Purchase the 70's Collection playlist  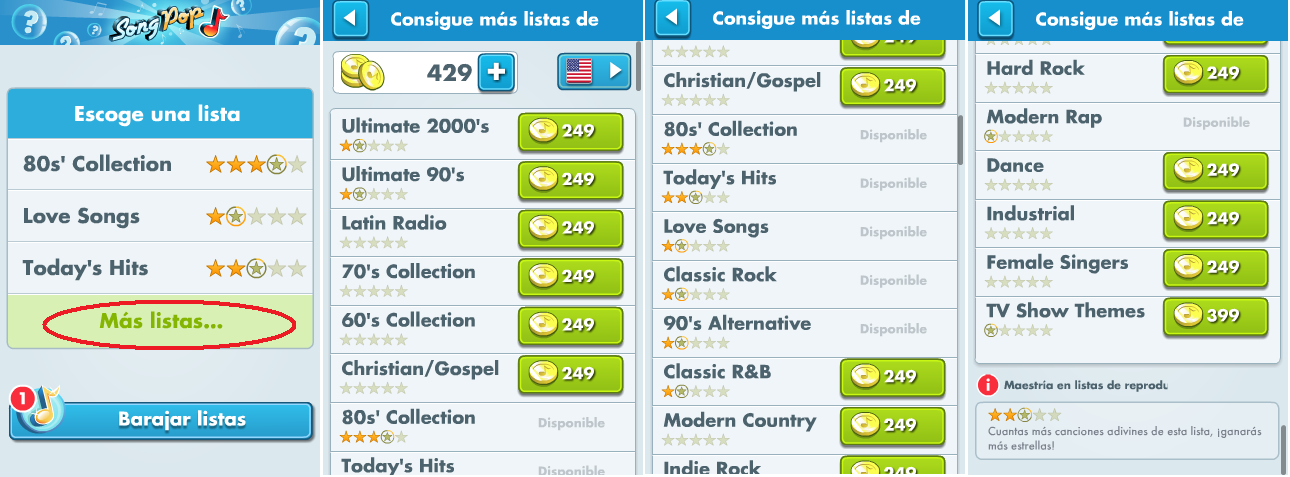click(570, 277)
